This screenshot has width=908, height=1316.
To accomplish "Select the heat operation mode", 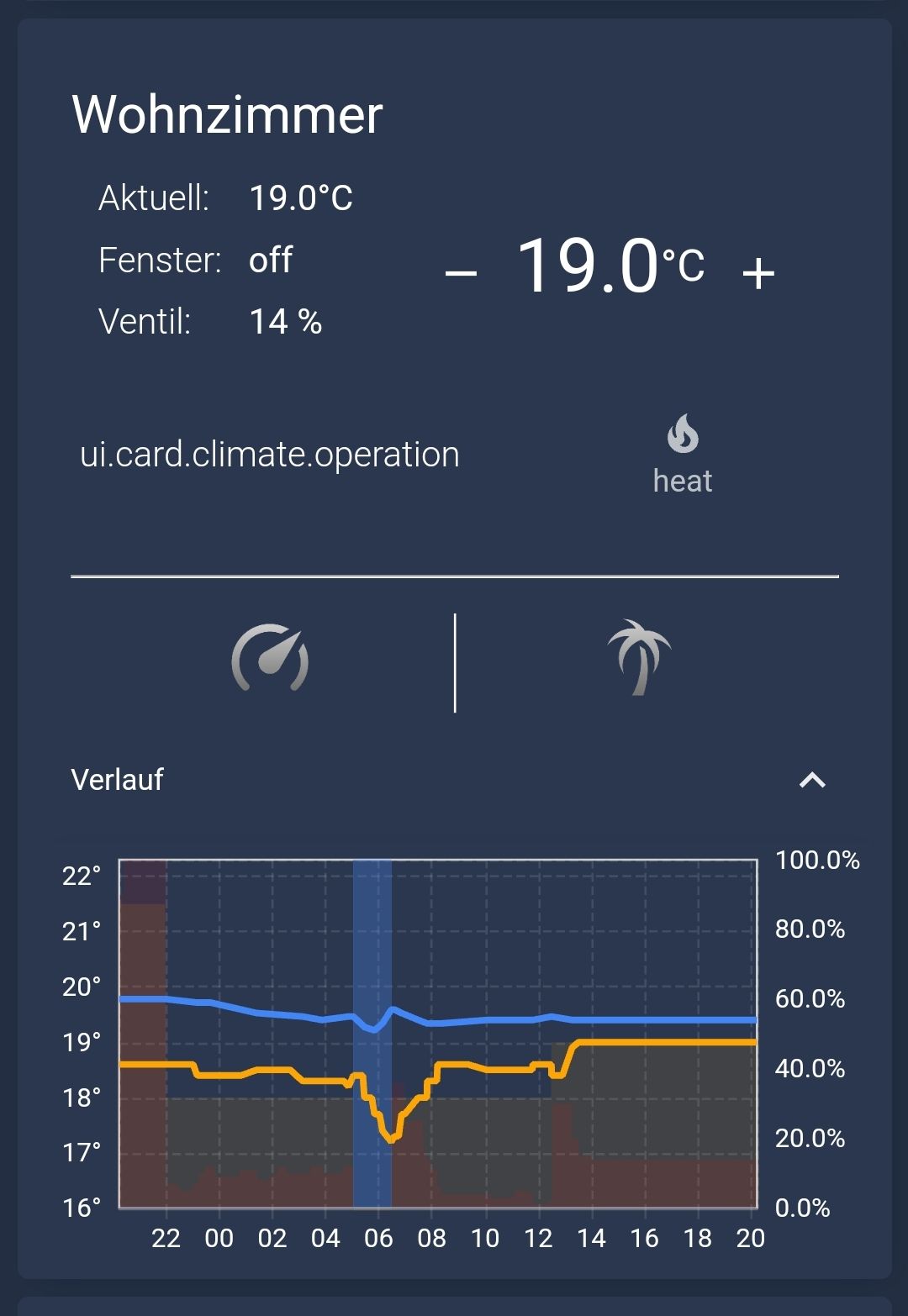I will pyautogui.click(x=683, y=454).
